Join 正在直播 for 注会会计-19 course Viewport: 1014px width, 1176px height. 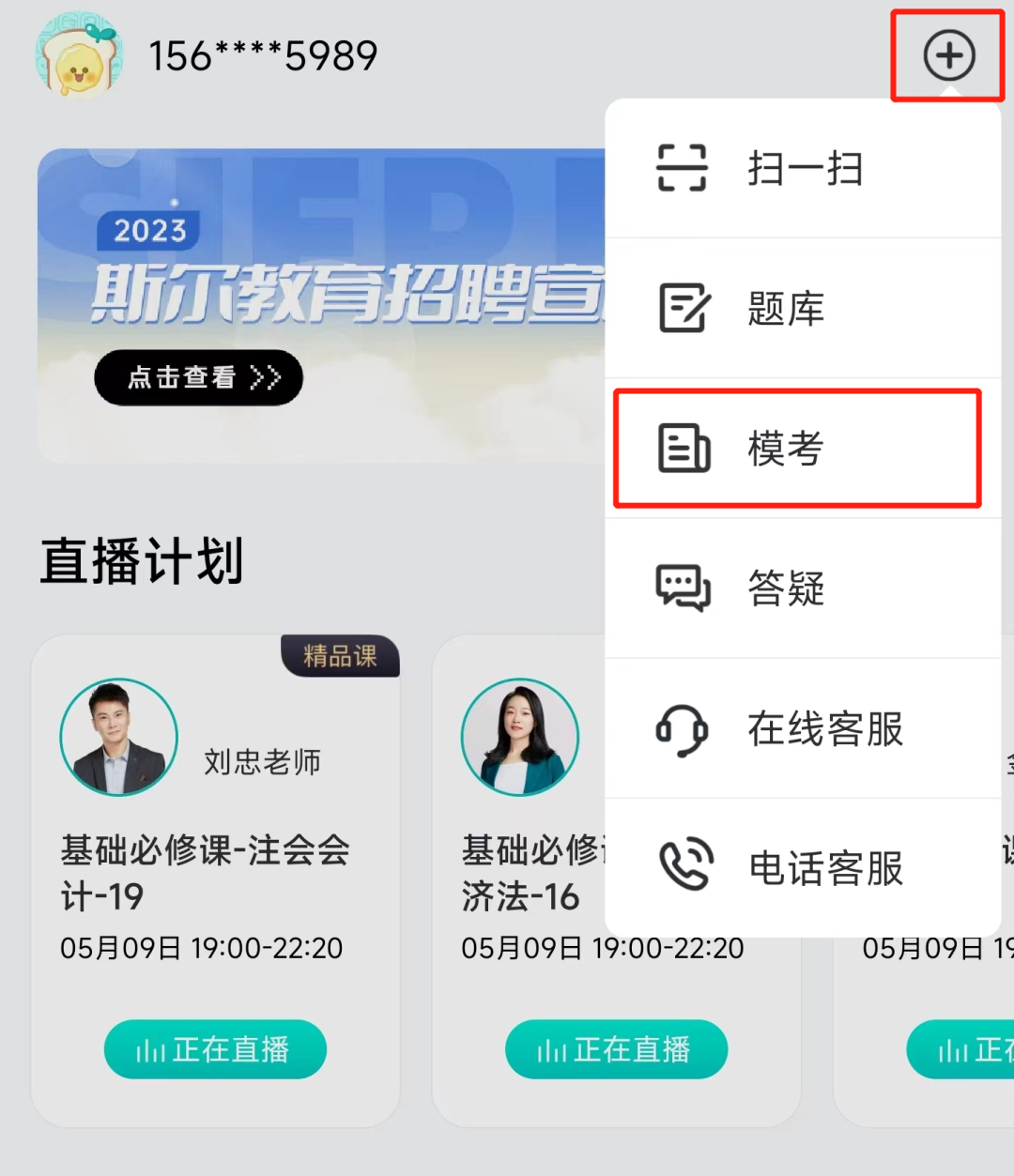tap(215, 1049)
